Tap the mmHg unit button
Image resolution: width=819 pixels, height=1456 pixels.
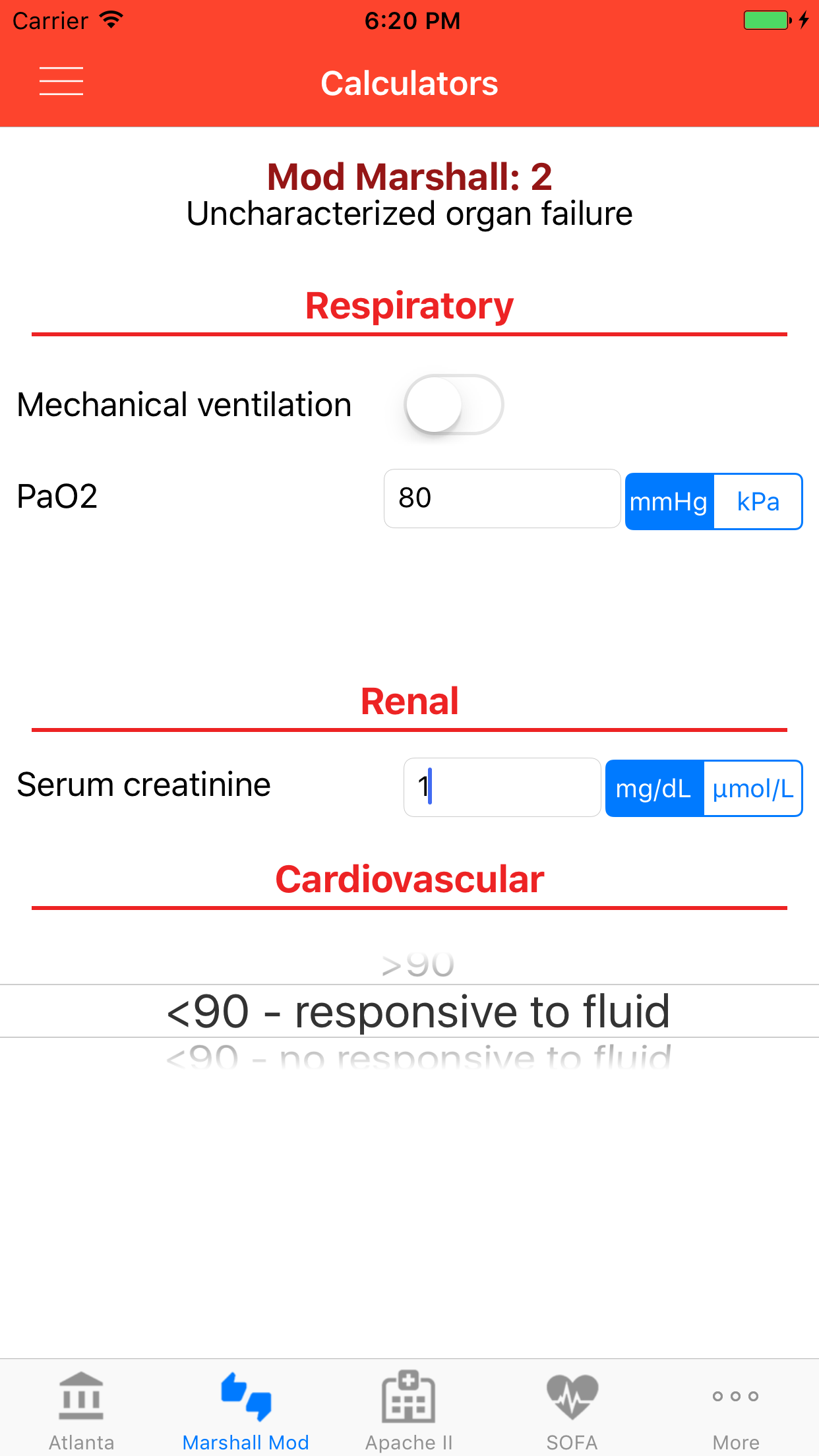(669, 502)
